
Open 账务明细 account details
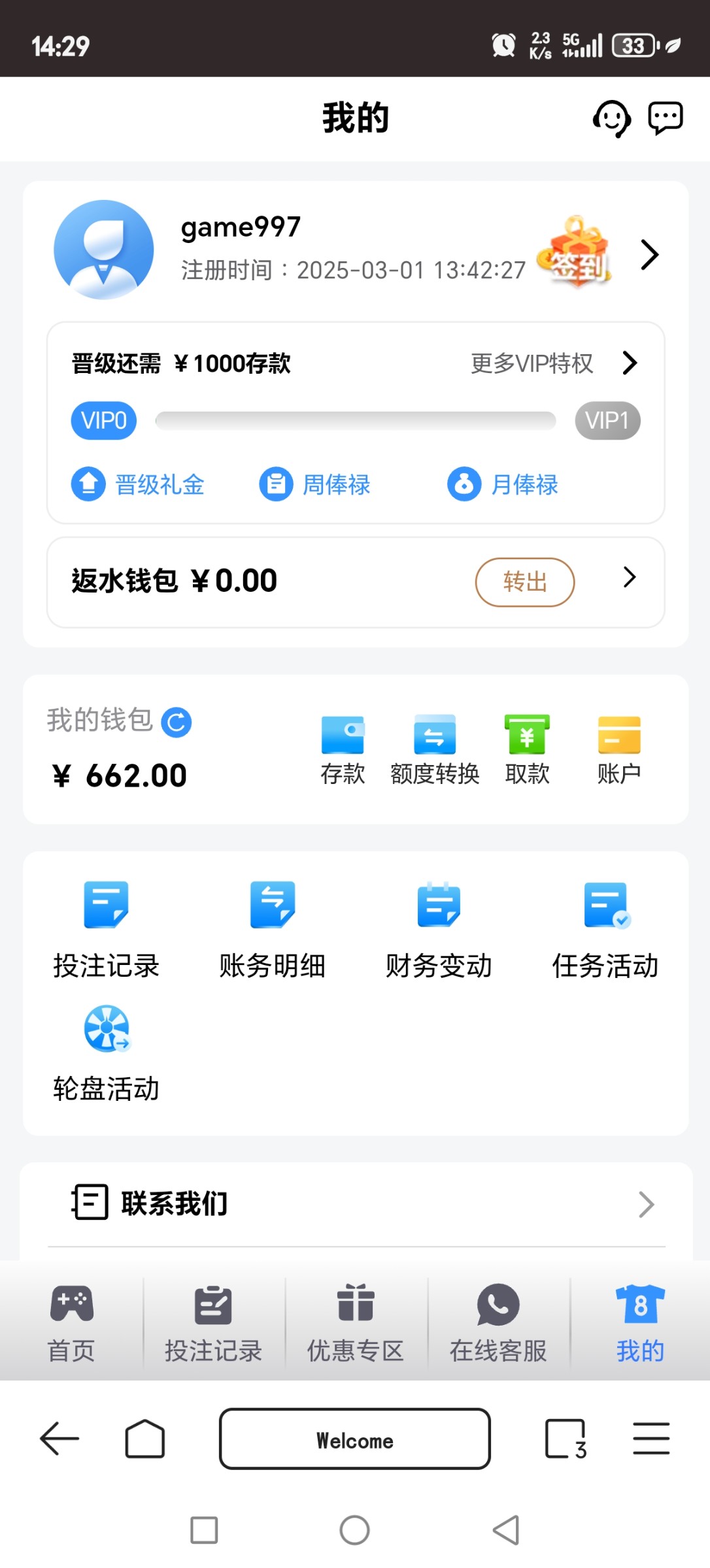(x=273, y=929)
